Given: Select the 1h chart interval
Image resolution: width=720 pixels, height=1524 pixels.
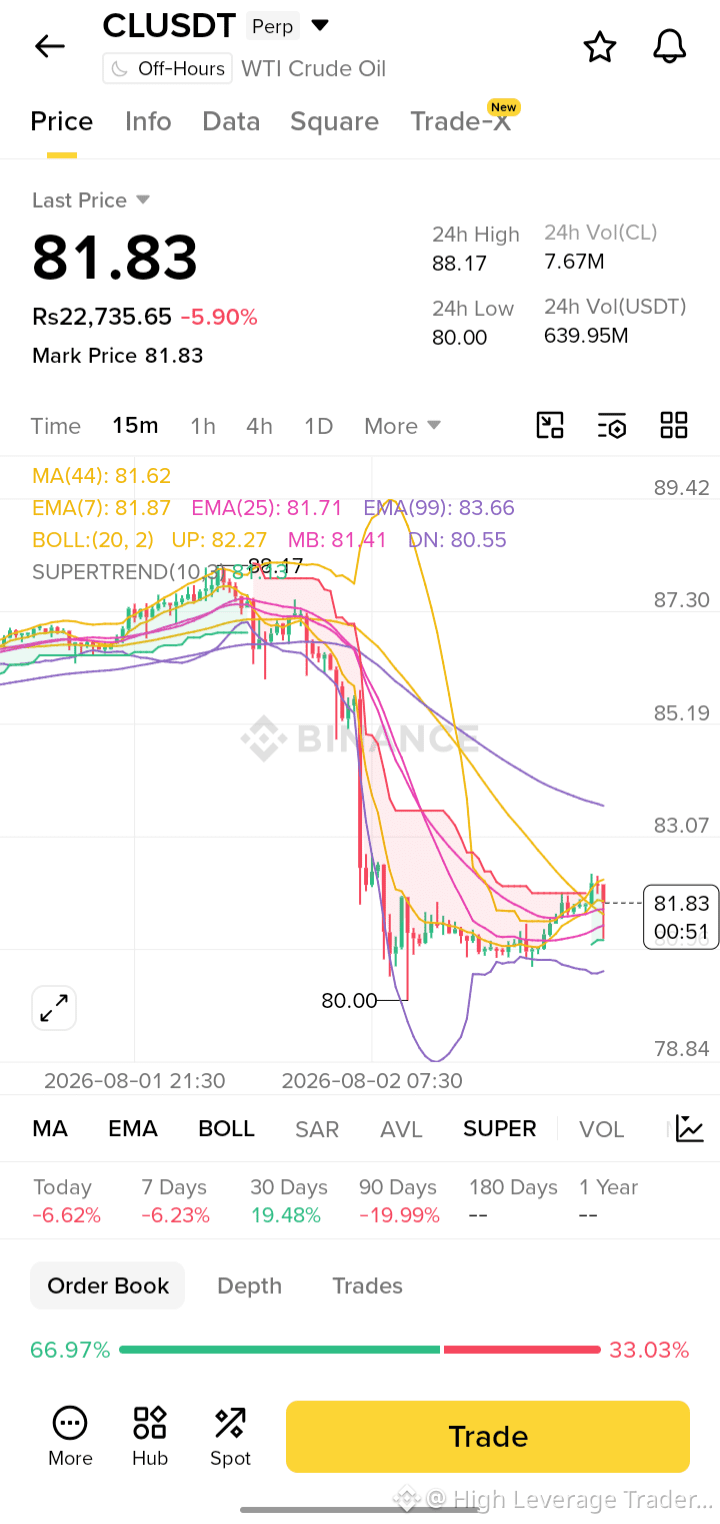Looking at the screenshot, I should click(x=203, y=426).
